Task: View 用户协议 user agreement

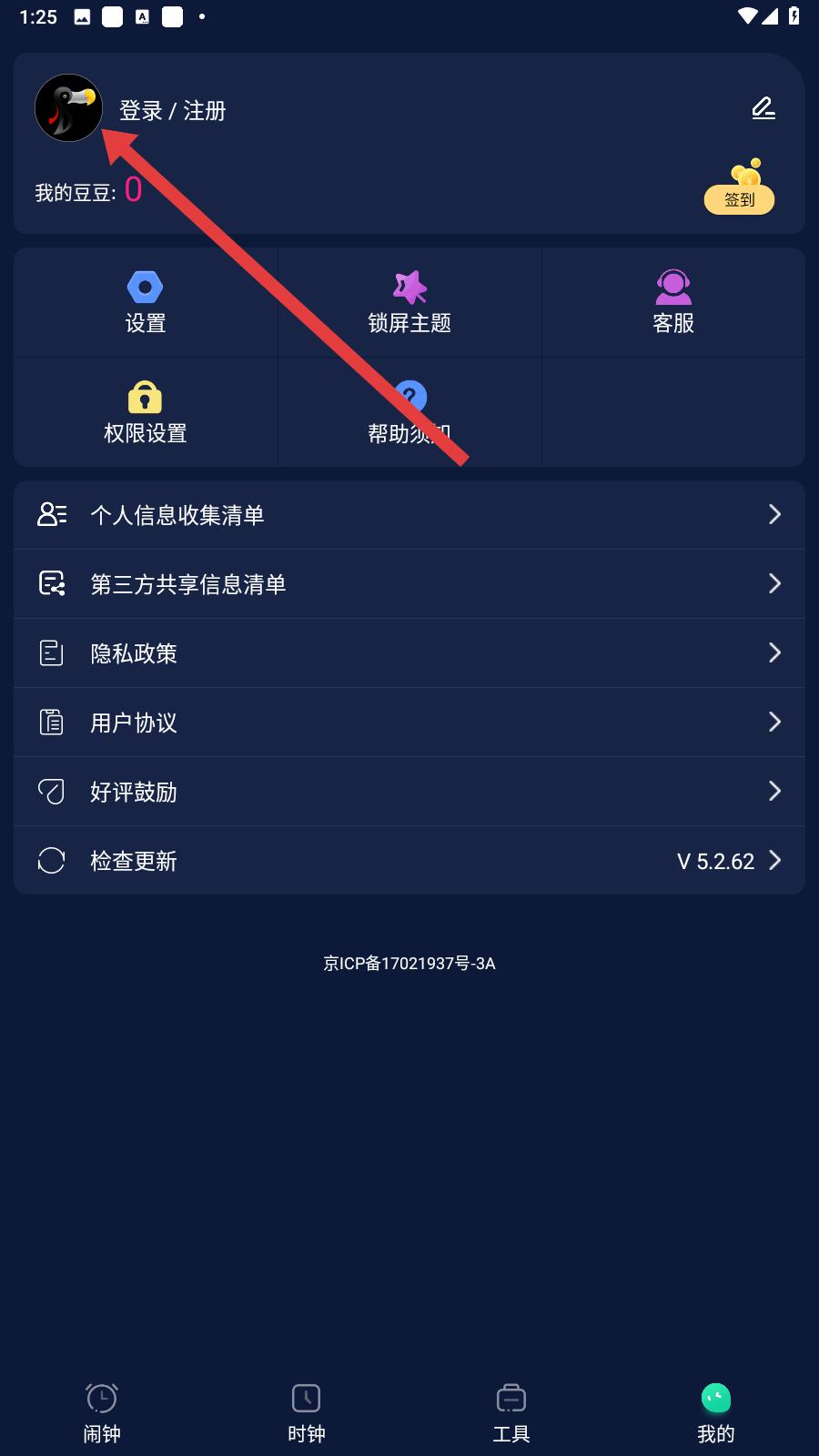Action: pyautogui.click(x=409, y=723)
